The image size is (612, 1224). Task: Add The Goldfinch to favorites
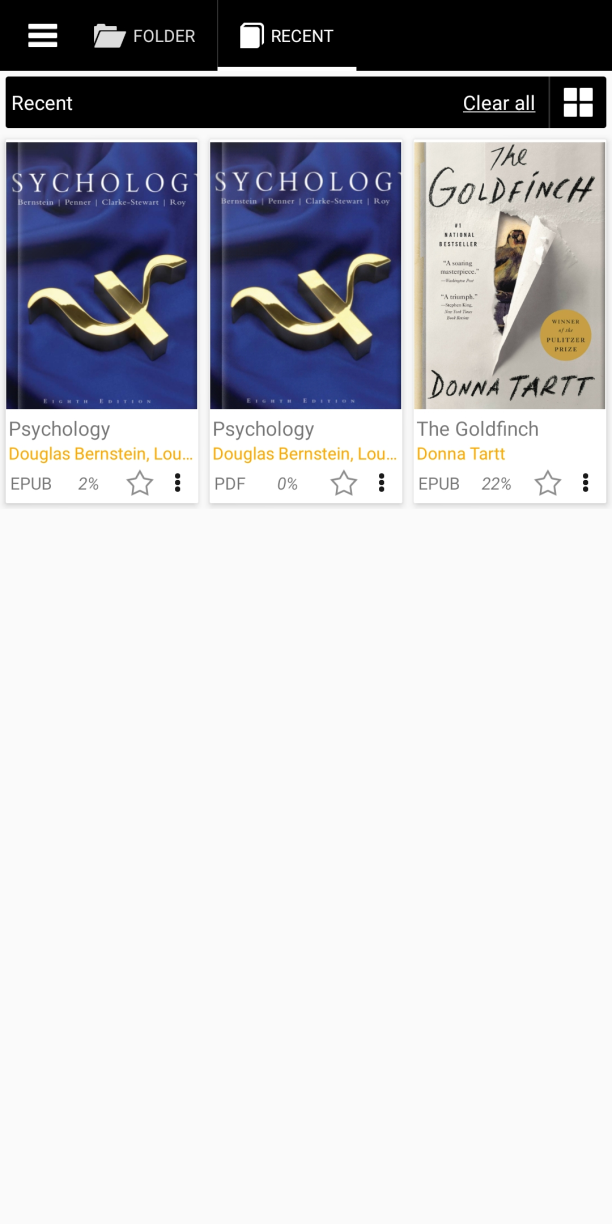pyautogui.click(x=548, y=484)
